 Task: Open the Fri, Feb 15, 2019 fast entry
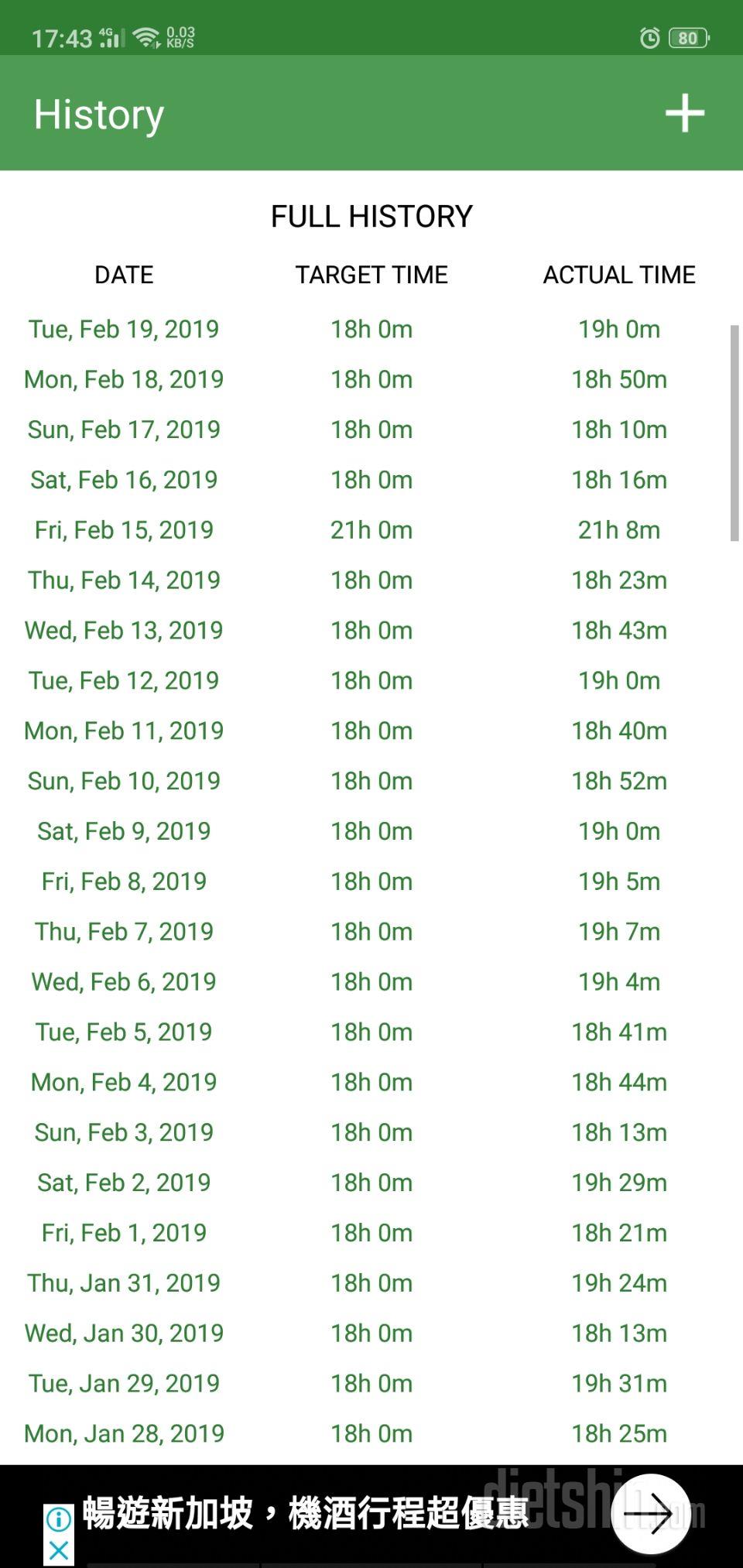[371, 530]
